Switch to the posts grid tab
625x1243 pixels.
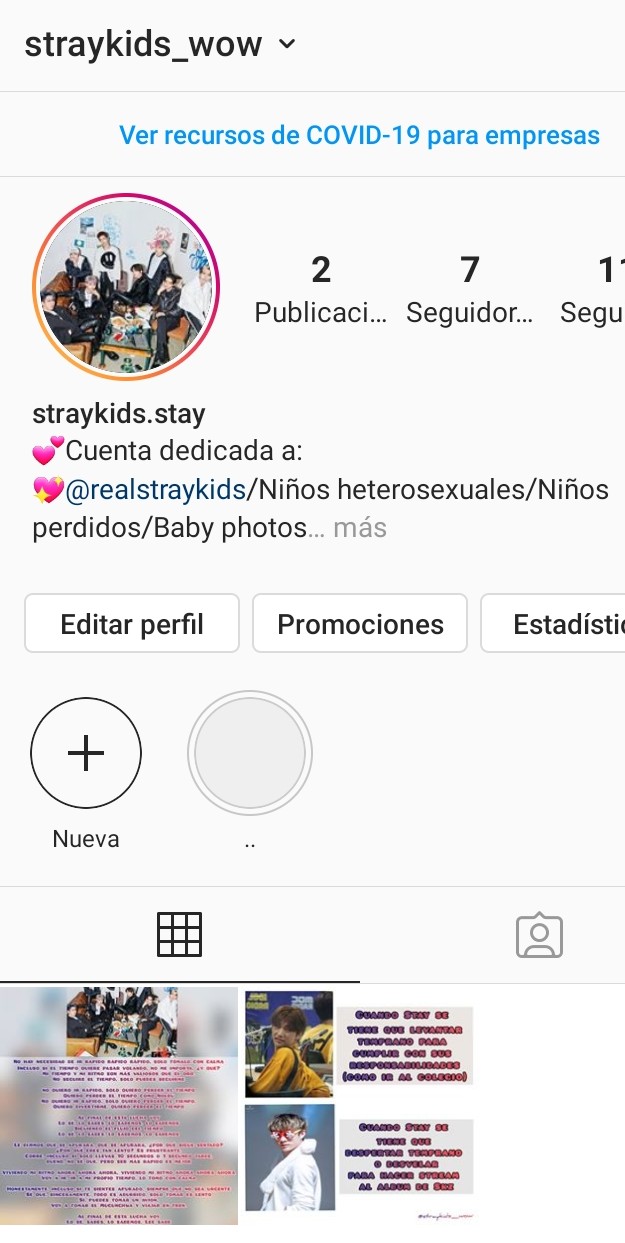(180, 935)
